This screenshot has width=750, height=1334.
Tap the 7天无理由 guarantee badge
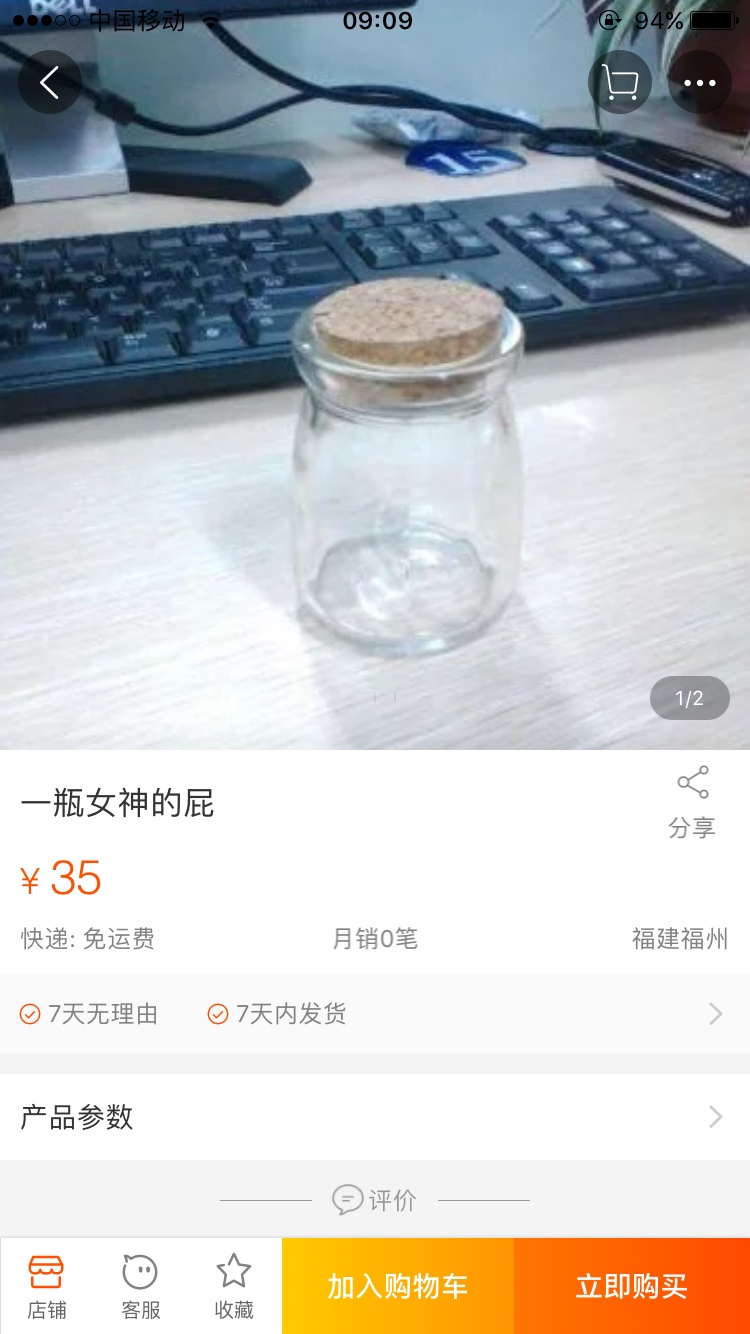(89, 1013)
